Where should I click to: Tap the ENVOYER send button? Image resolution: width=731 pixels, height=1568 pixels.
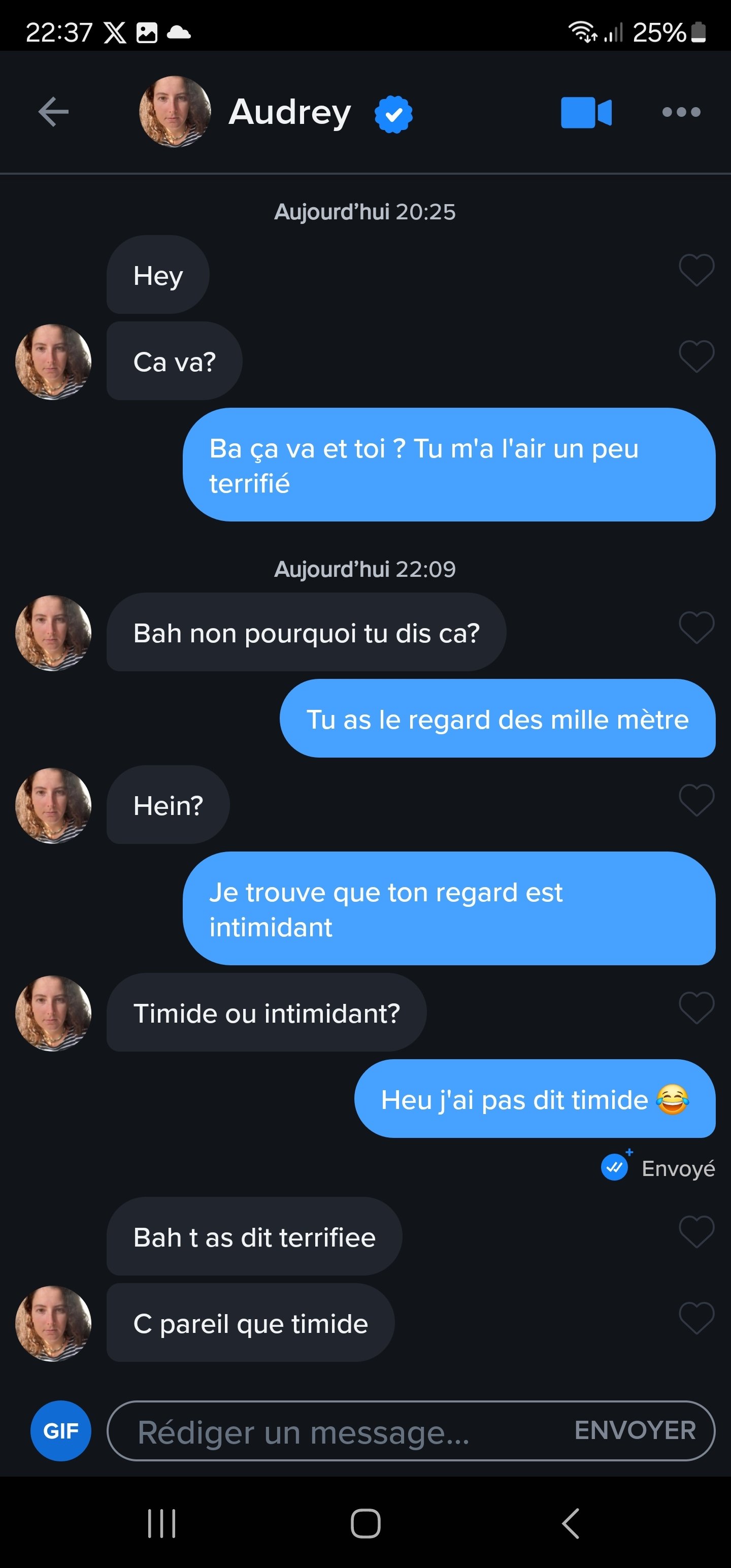pos(635,1430)
